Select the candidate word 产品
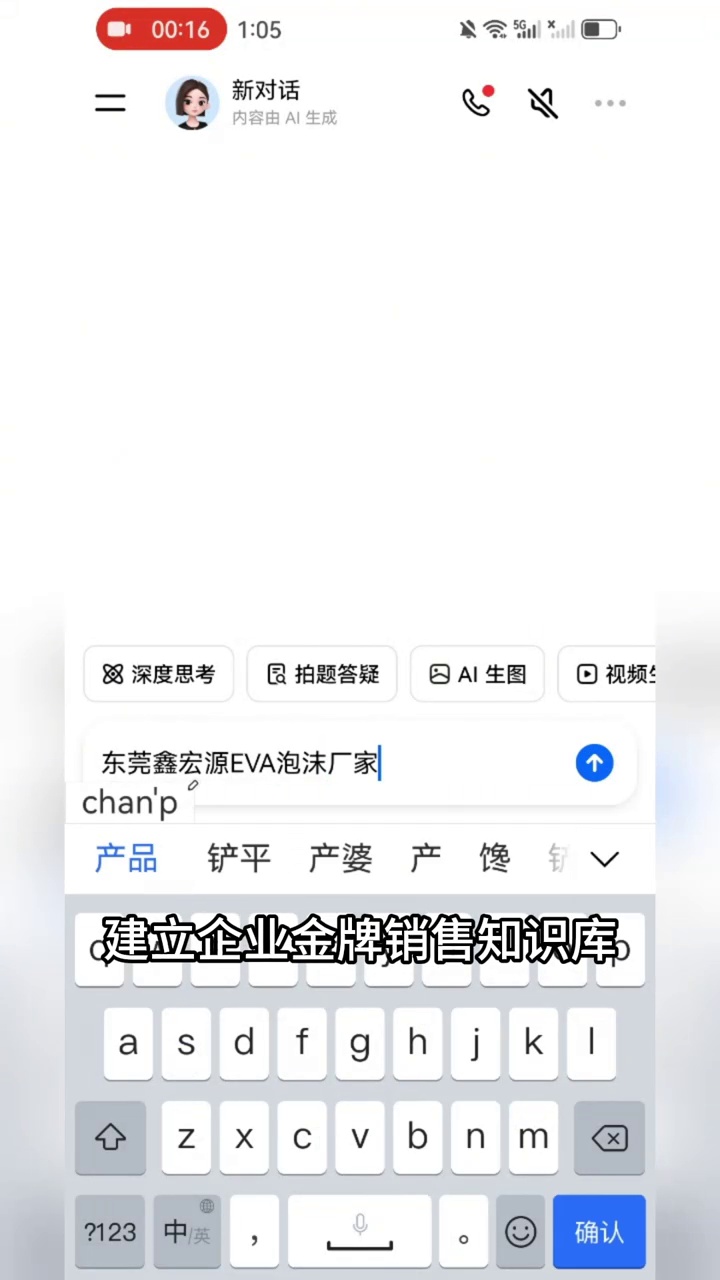 coord(126,859)
